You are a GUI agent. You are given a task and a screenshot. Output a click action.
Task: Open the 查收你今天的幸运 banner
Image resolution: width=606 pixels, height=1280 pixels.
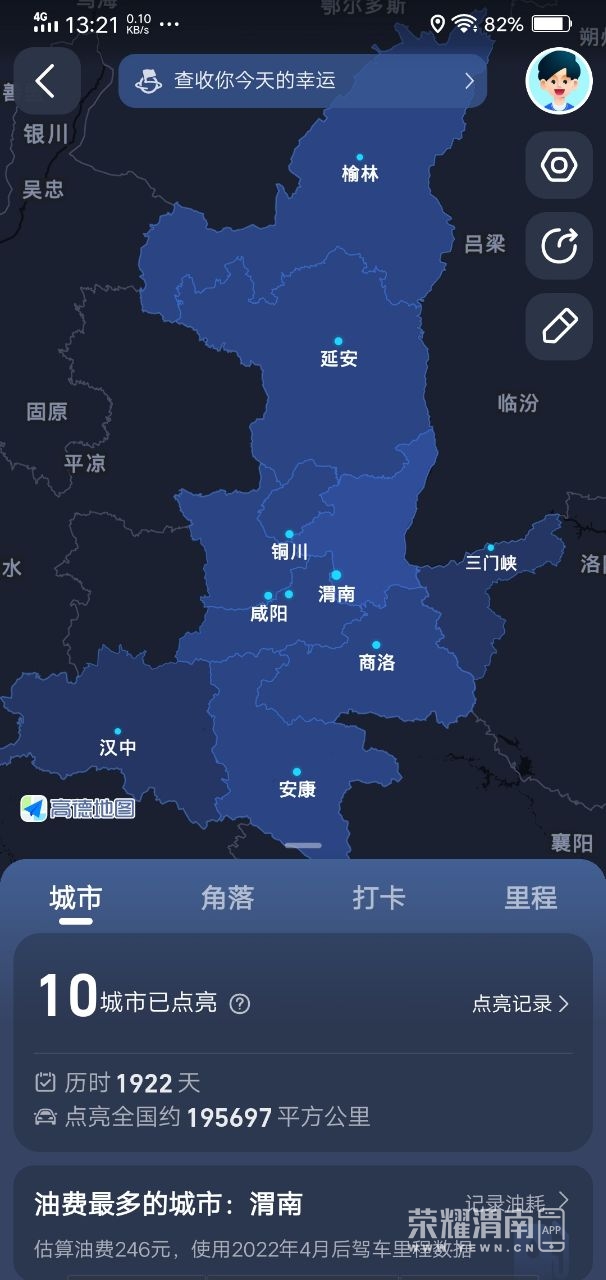[302, 81]
